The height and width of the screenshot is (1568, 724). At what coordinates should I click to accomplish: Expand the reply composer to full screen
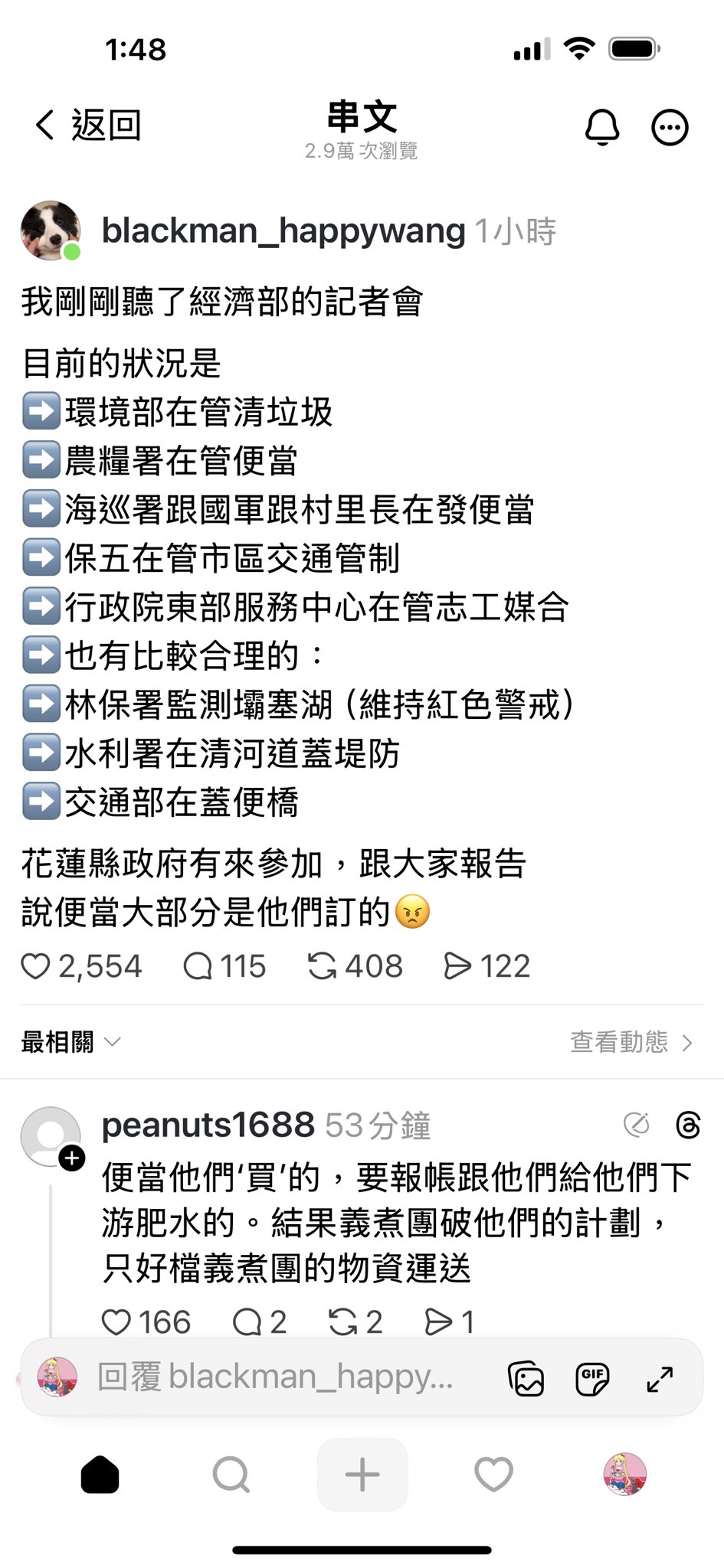pos(660,1379)
